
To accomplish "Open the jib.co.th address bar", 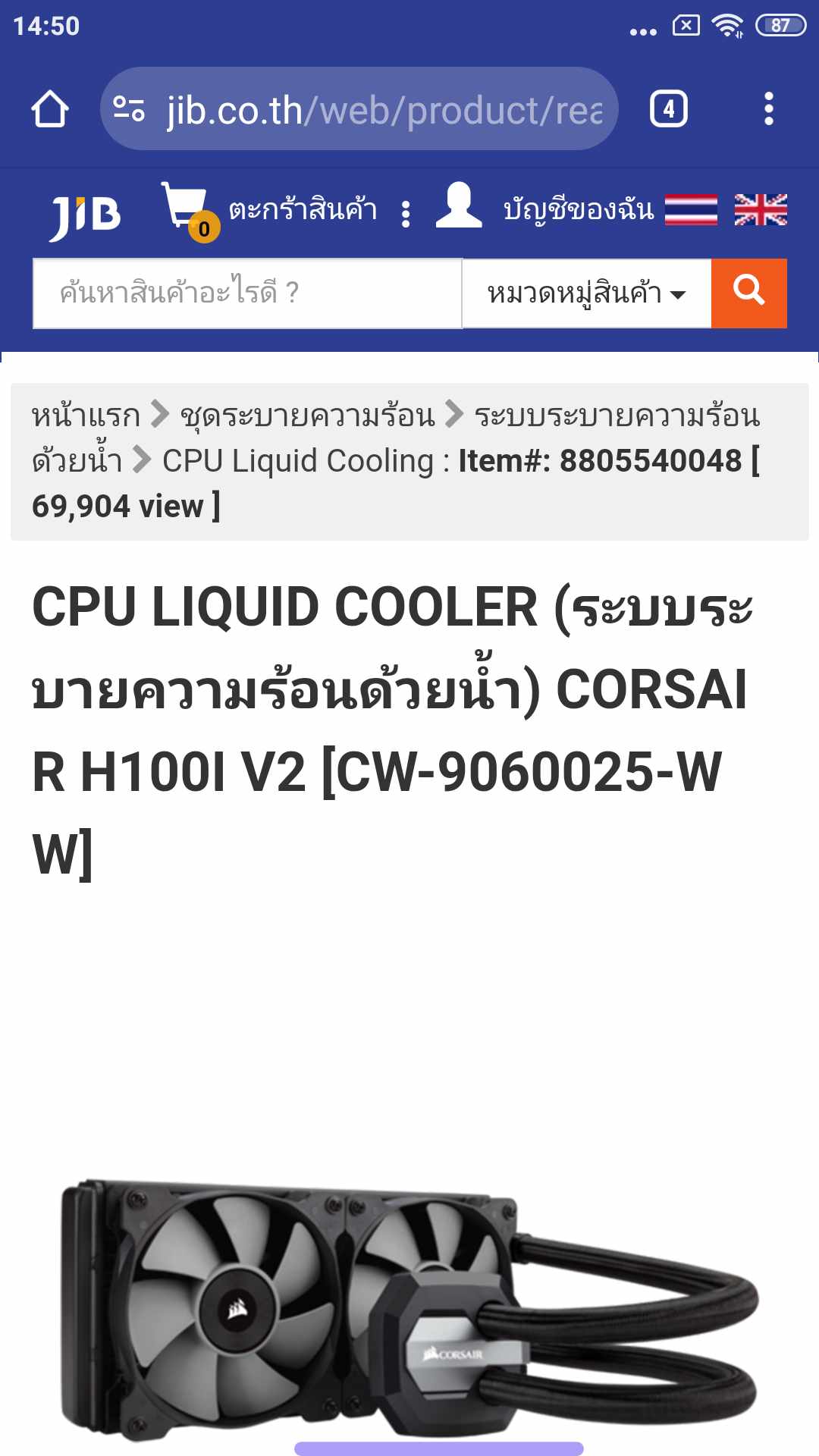I will coord(359,109).
